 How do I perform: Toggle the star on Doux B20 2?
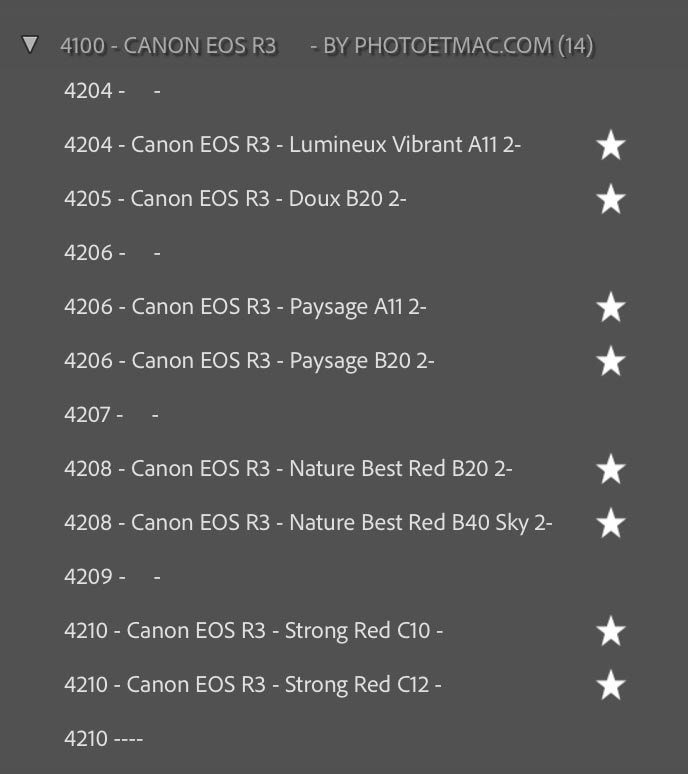(x=610, y=200)
